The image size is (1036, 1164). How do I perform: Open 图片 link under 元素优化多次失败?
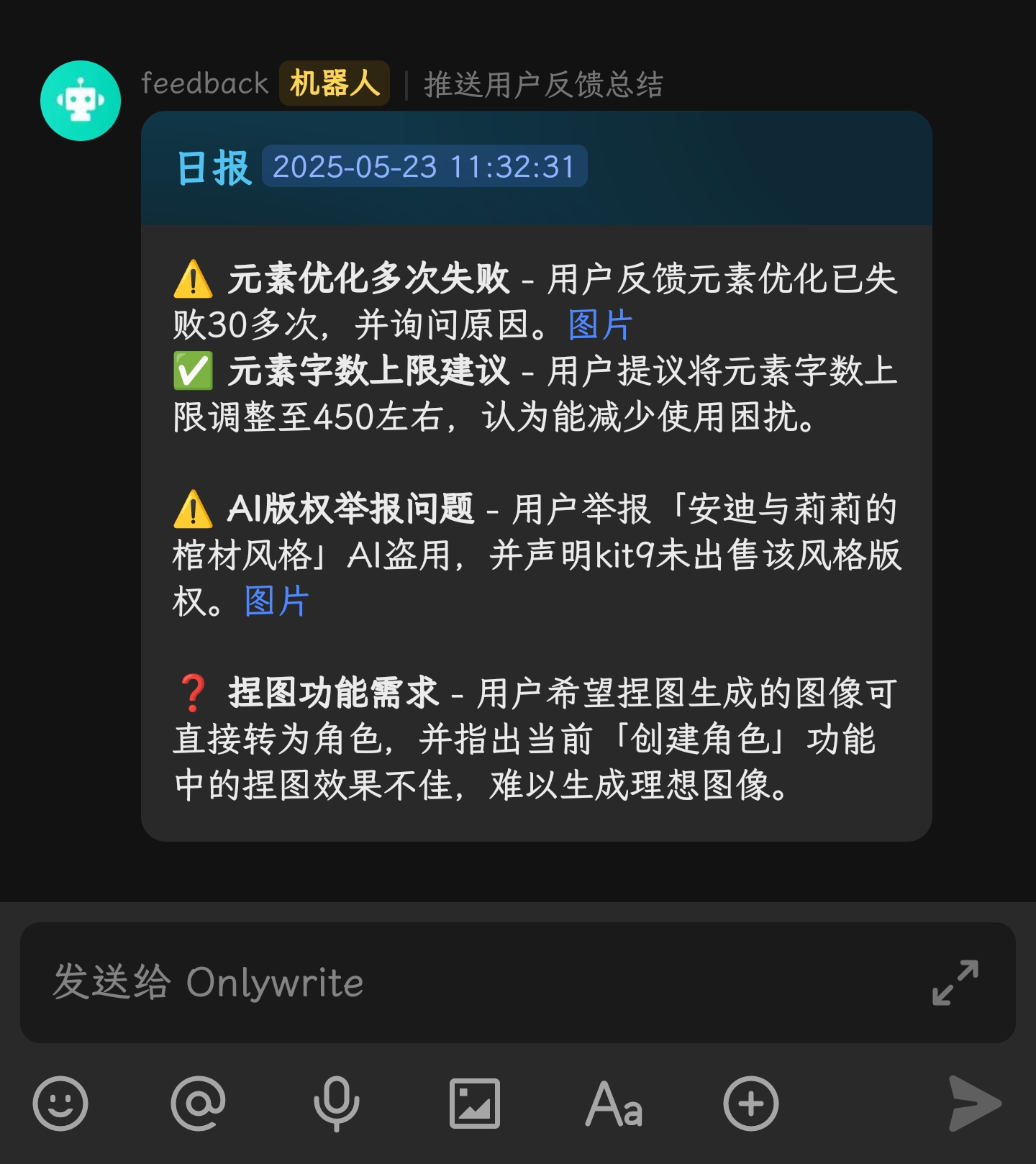600,325
